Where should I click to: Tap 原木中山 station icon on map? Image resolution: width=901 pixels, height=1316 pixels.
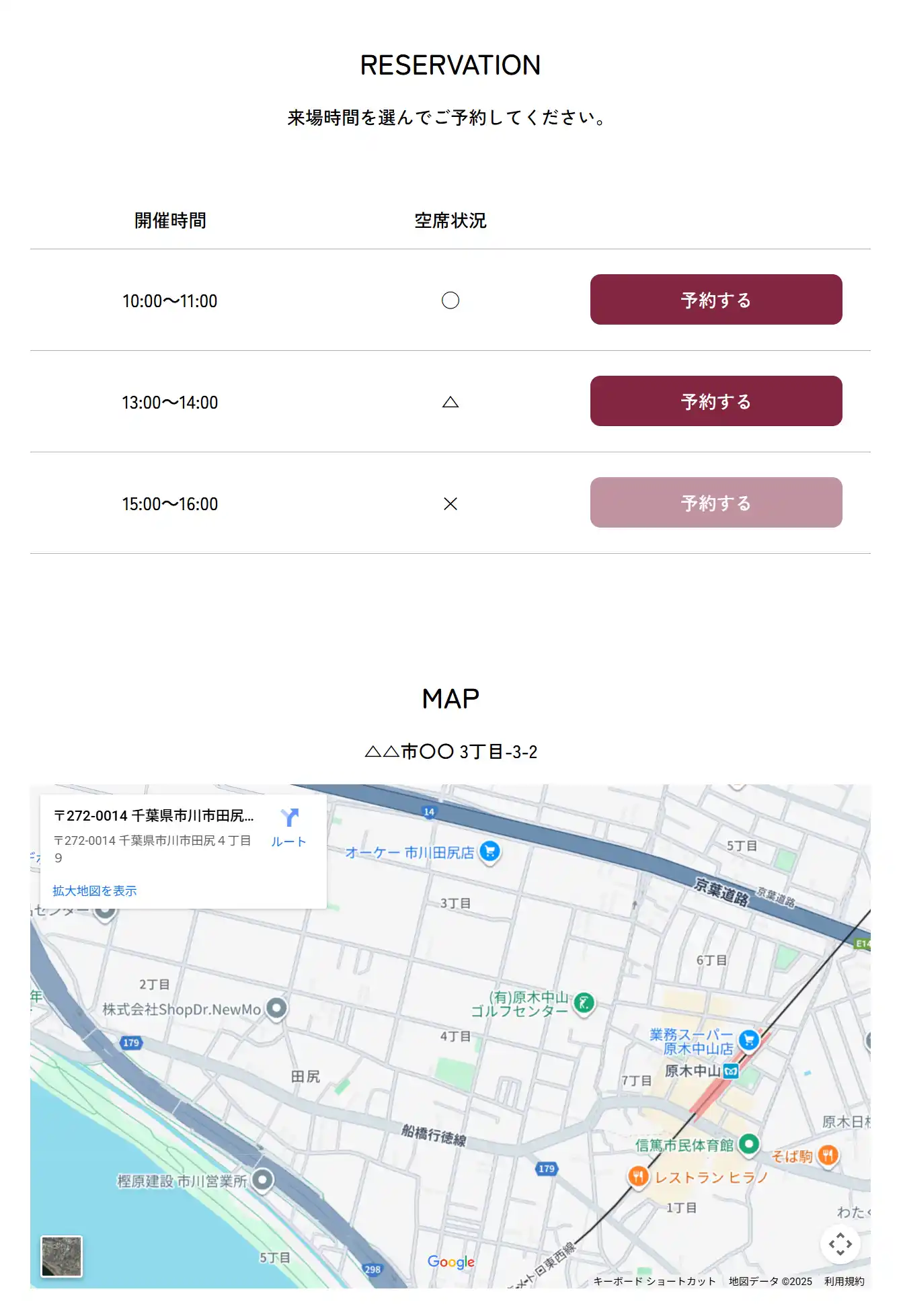(x=731, y=1071)
